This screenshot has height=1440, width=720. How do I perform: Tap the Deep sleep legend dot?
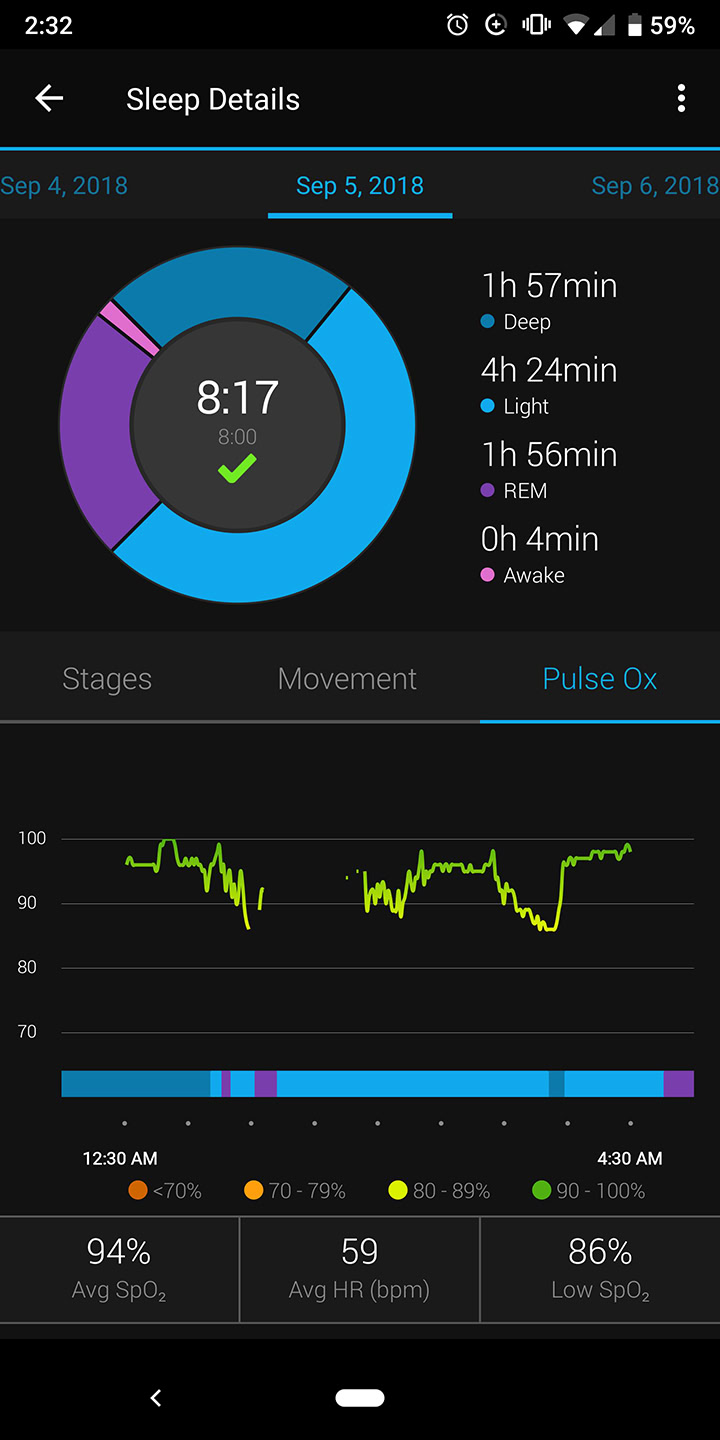(489, 322)
